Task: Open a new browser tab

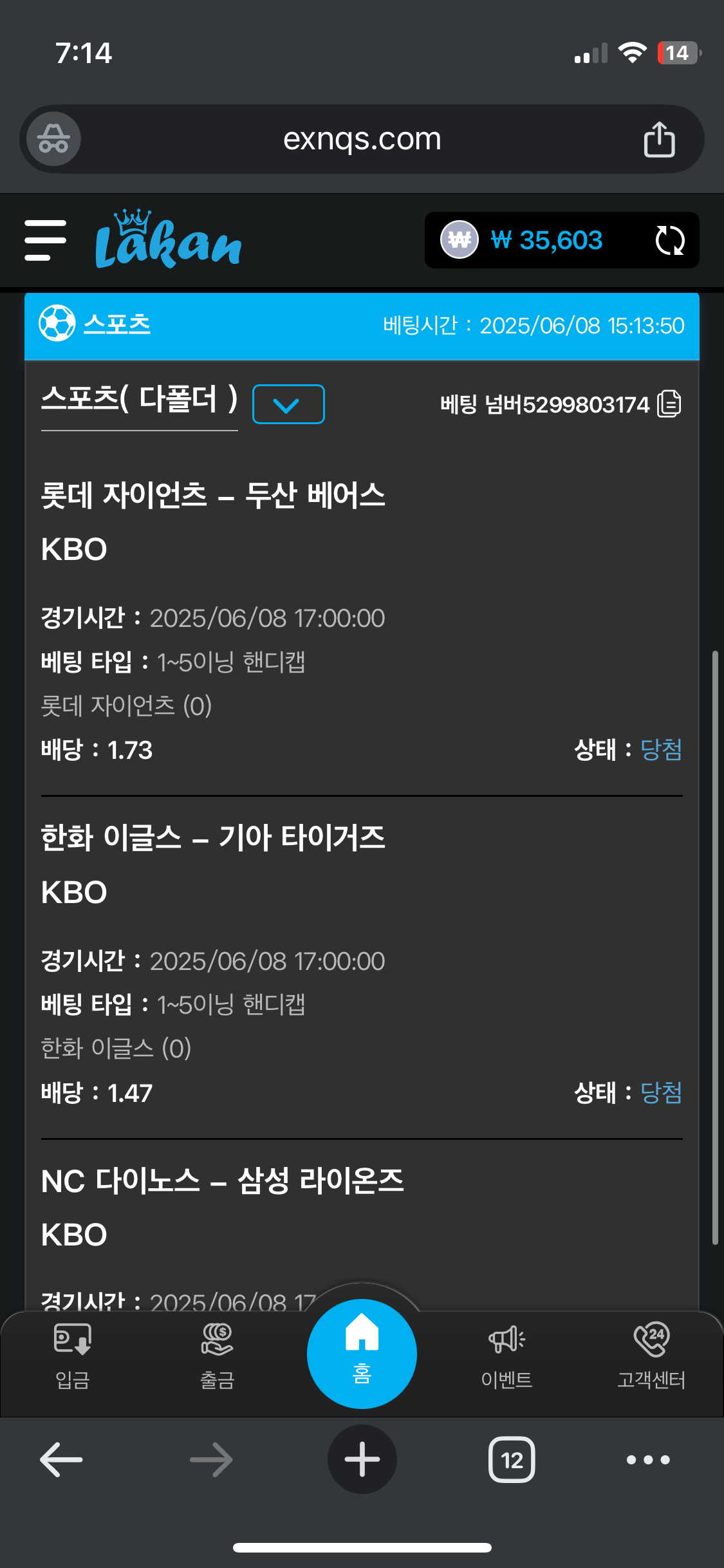Action: pyautogui.click(x=362, y=1460)
